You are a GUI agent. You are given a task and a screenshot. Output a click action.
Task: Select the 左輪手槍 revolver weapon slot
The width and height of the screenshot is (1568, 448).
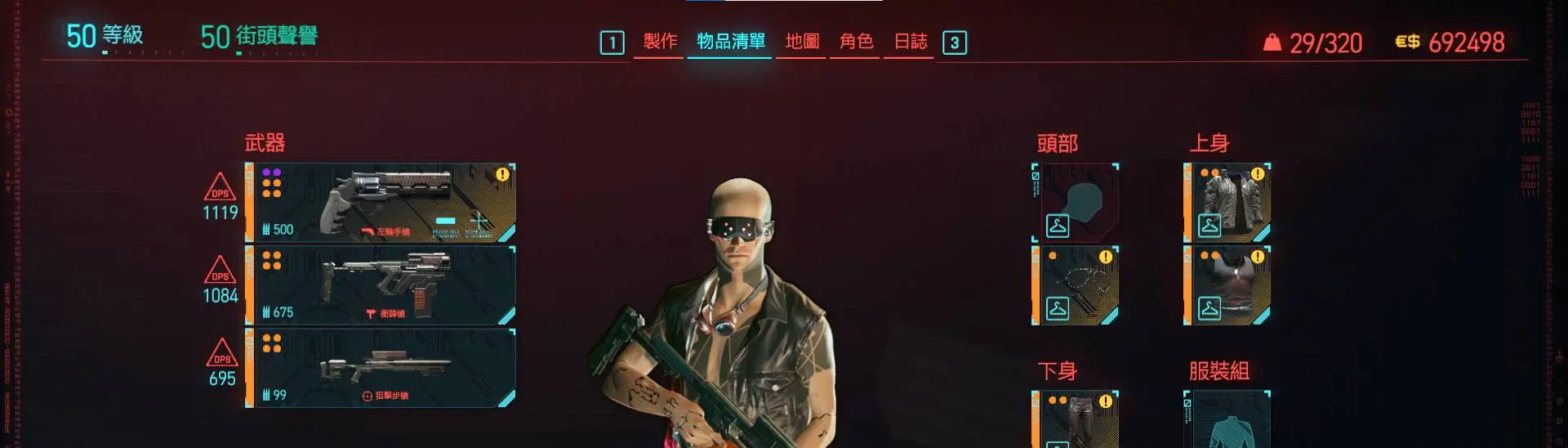click(384, 202)
